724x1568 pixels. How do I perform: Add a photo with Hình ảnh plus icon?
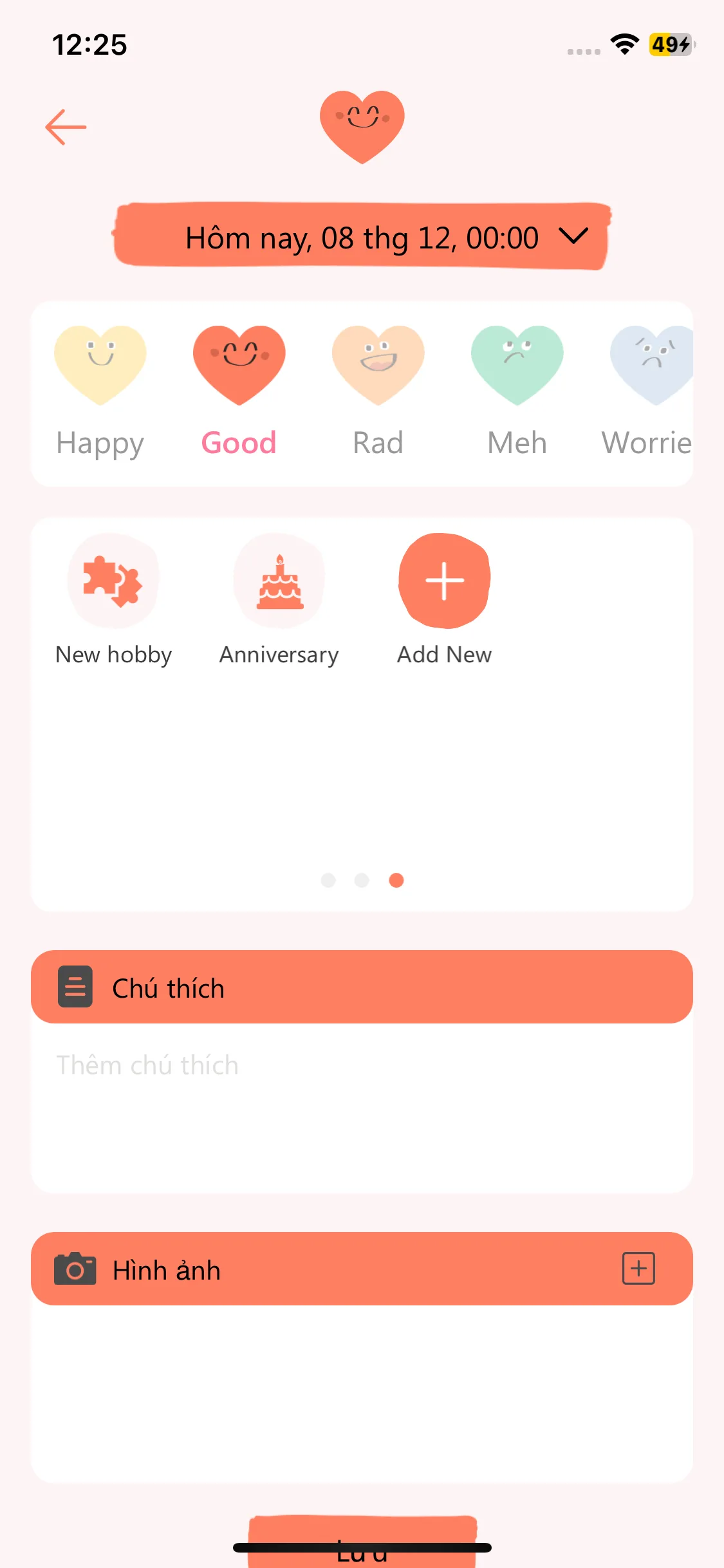pyautogui.click(x=638, y=1269)
